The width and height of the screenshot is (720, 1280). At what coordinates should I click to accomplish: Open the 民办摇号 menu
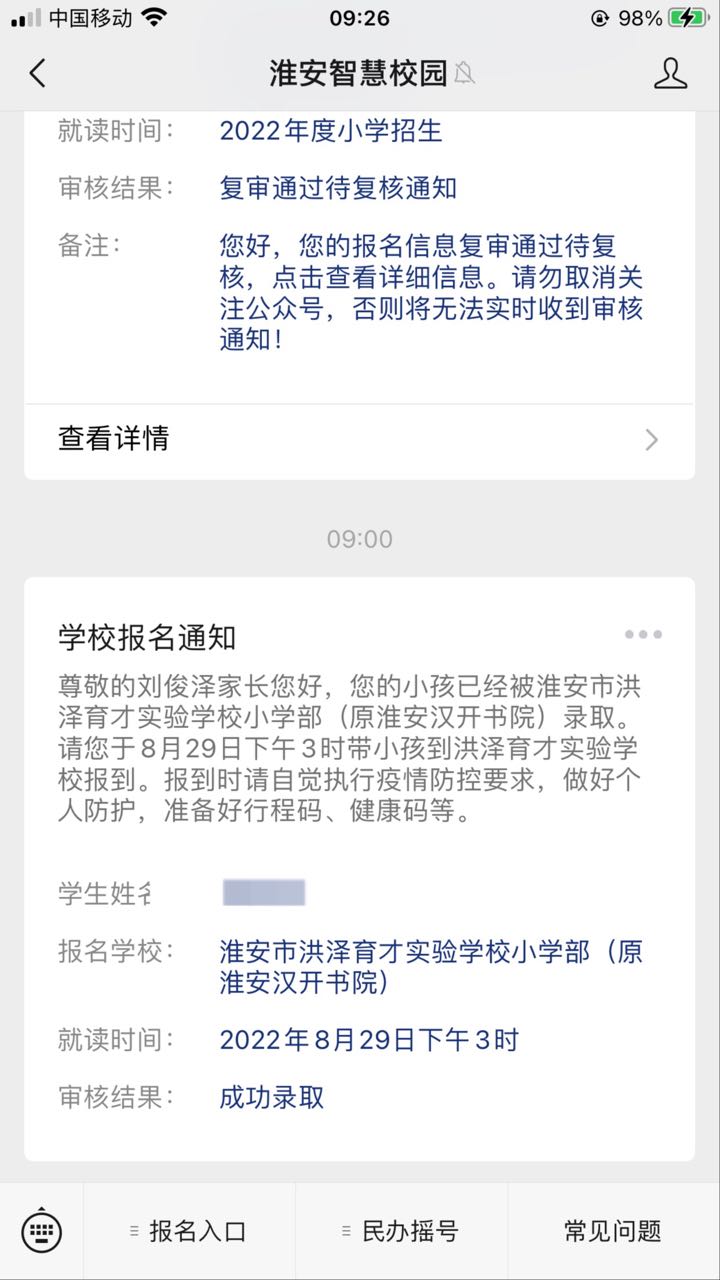point(402,1232)
